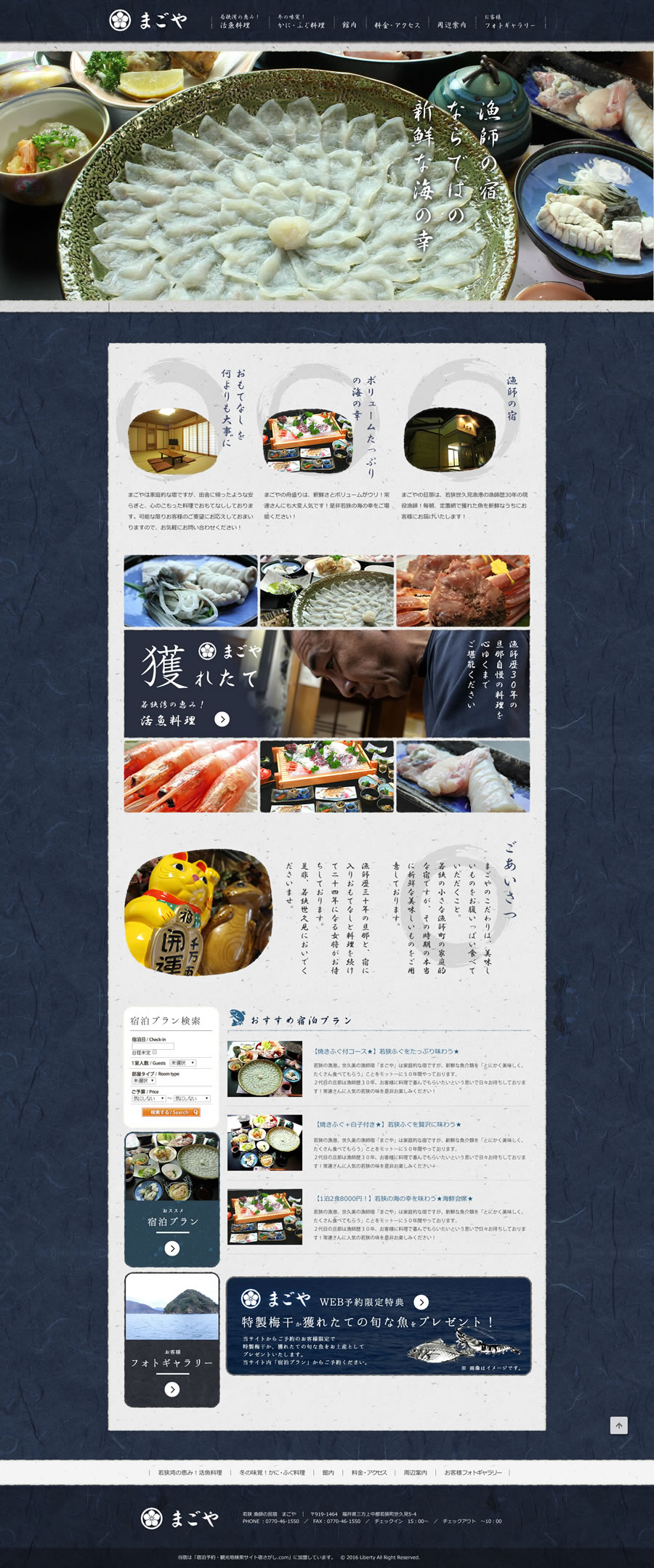Open フォトギャラリー from the top menu
The image size is (654, 1568).
point(509,22)
